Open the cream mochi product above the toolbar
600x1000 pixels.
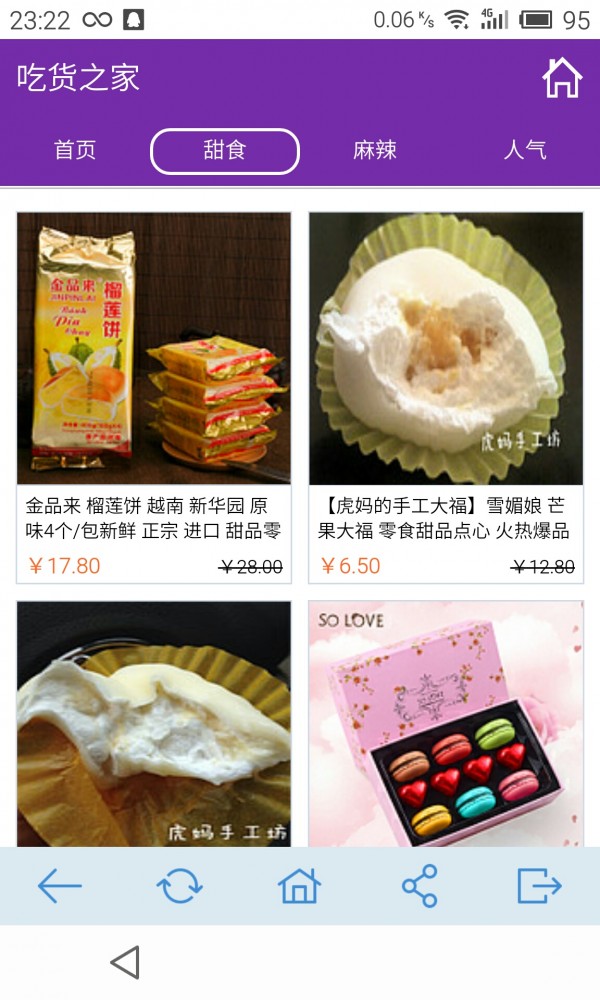coord(154,723)
